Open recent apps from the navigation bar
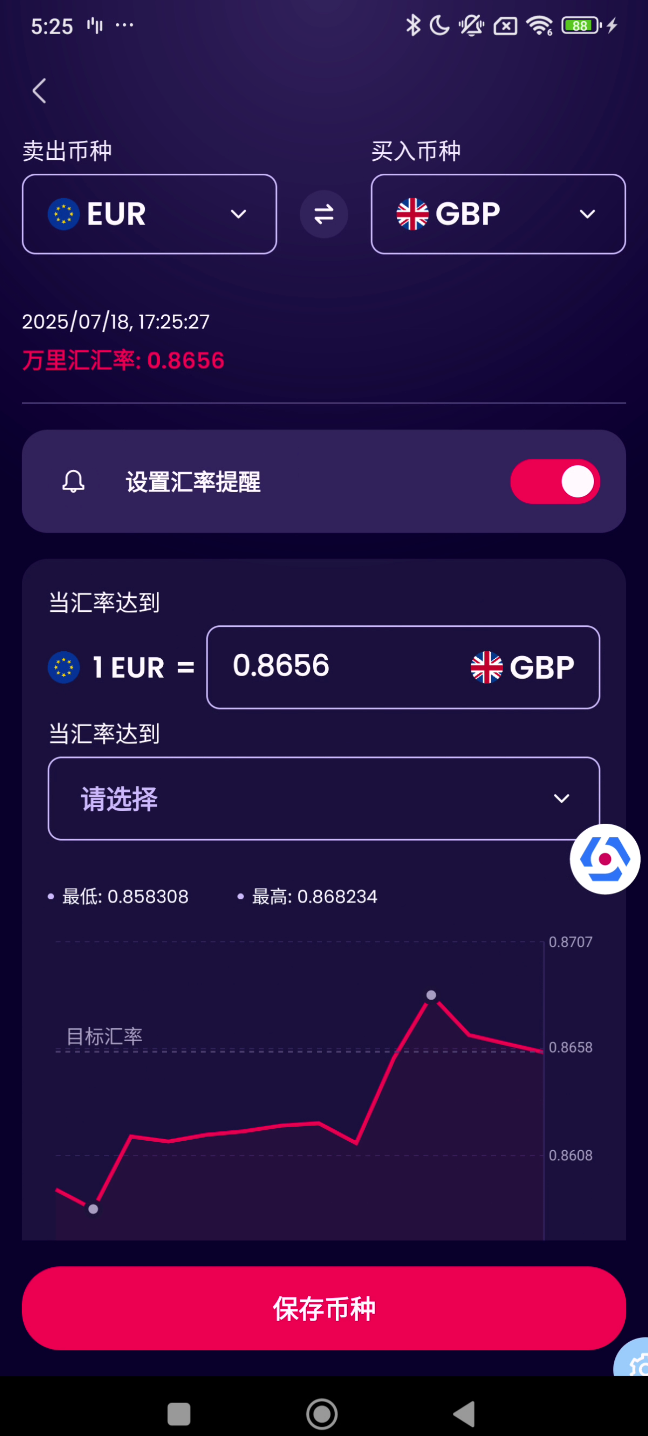This screenshot has width=648, height=1436. (x=179, y=1413)
